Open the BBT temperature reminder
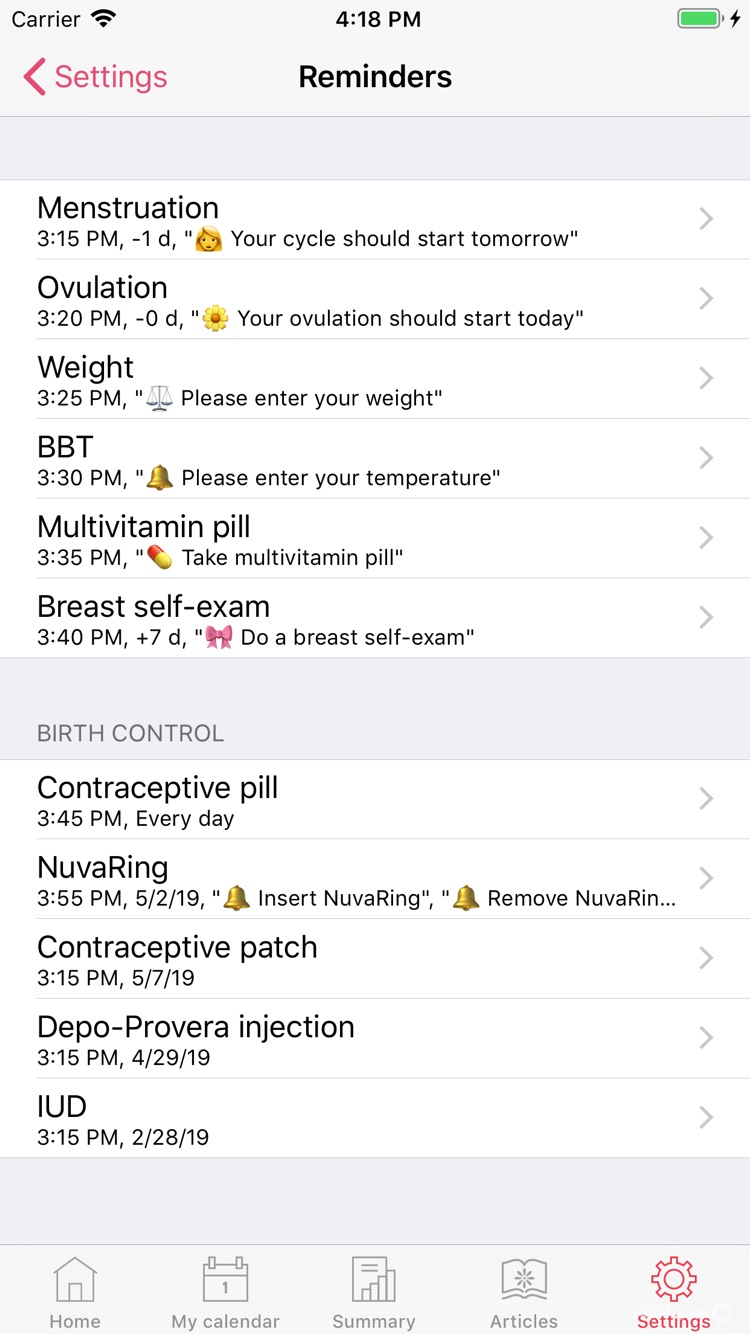 pyautogui.click(x=375, y=458)
